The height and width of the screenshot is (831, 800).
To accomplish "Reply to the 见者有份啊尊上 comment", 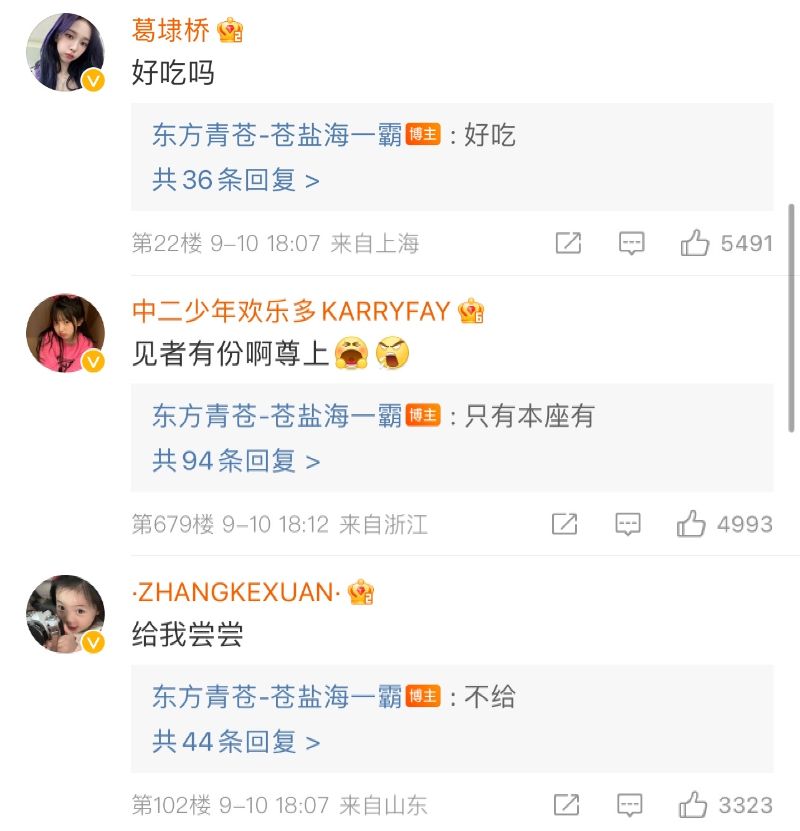I will pyautogui.click(x=628, y=524).
